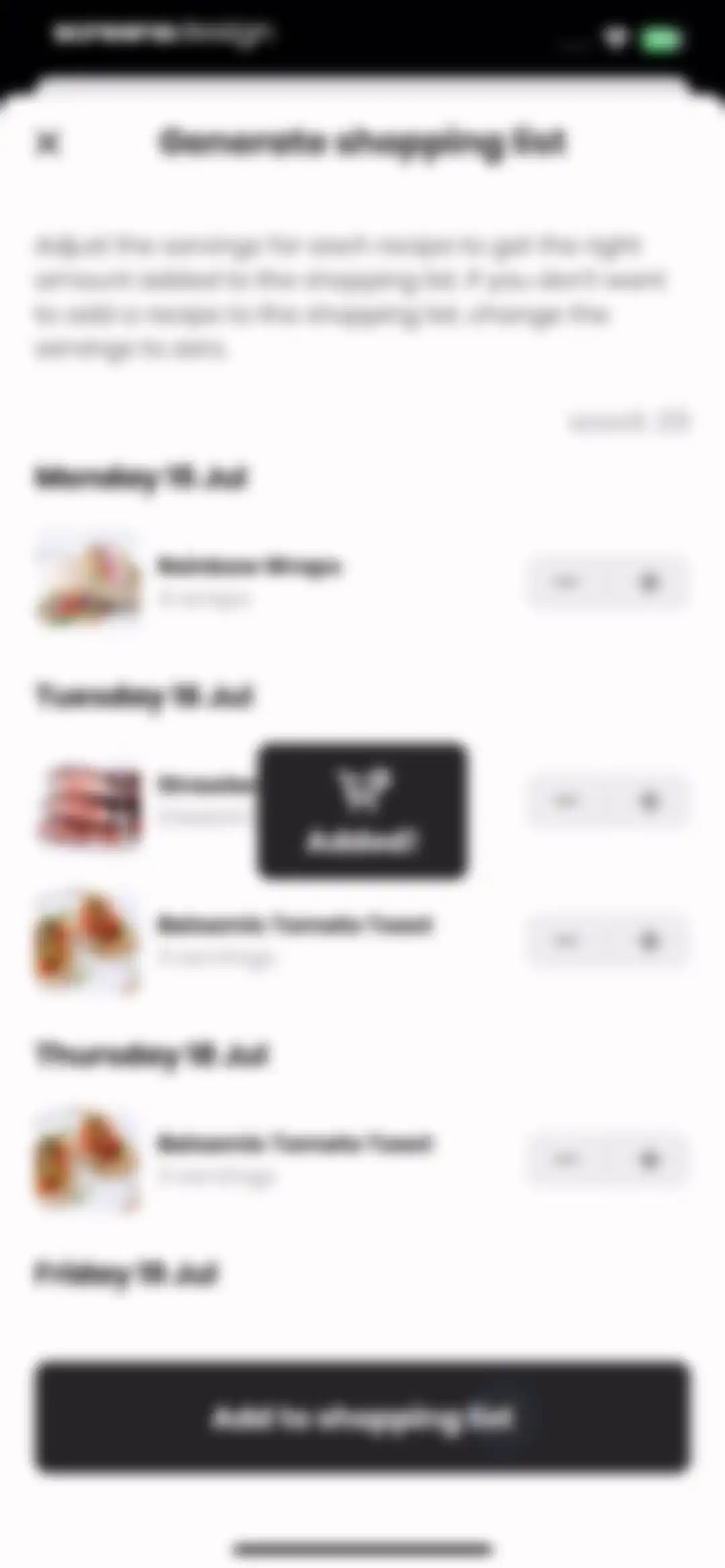
Task: Close the Generate shopping list sheet
Action: coord(48,142)
